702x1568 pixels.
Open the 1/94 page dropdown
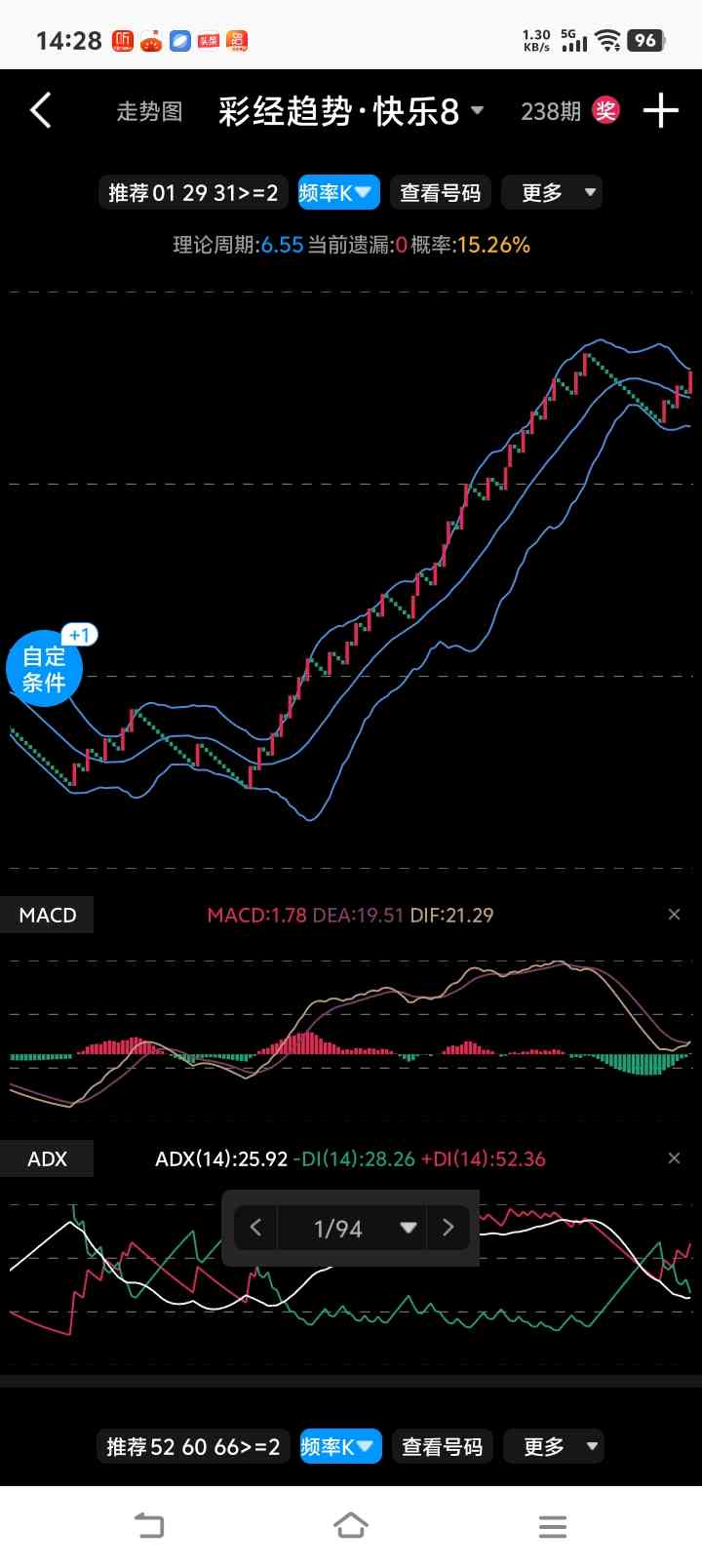tap(352, 1228)
